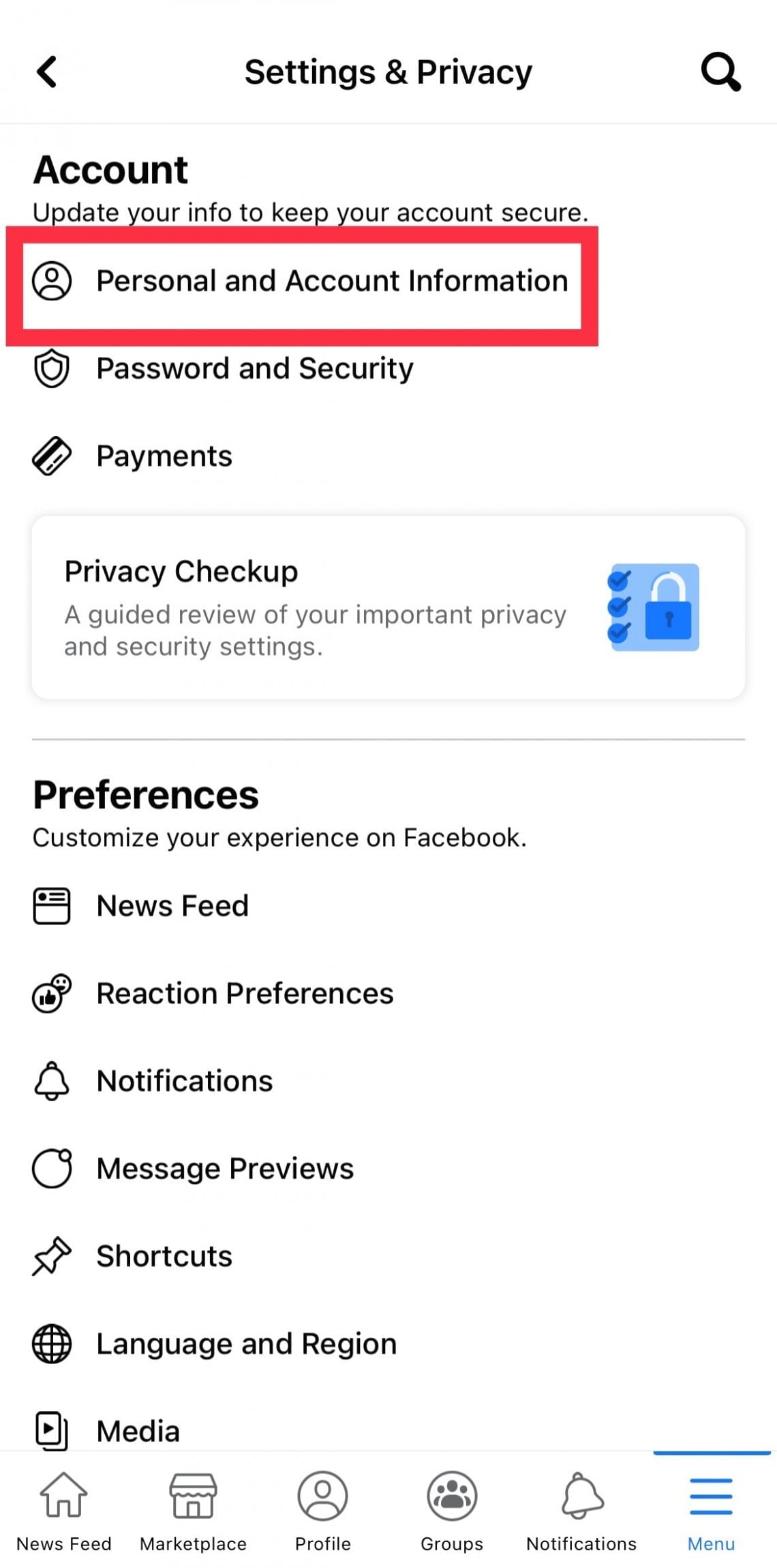Tap the back arrow at the top
The width and height of the screenshot is (777, 1568).
click(48, 72)
